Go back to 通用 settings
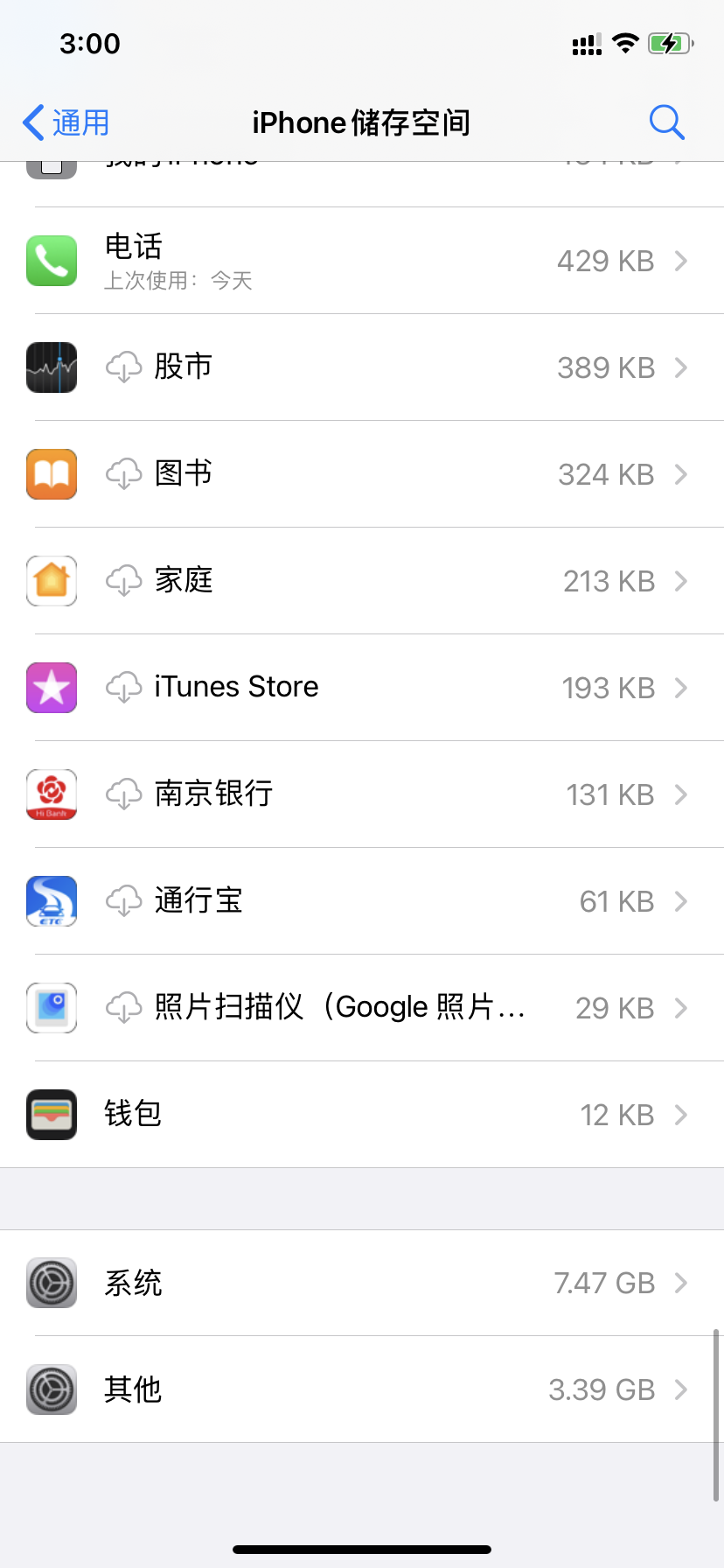 coord(66,122)
